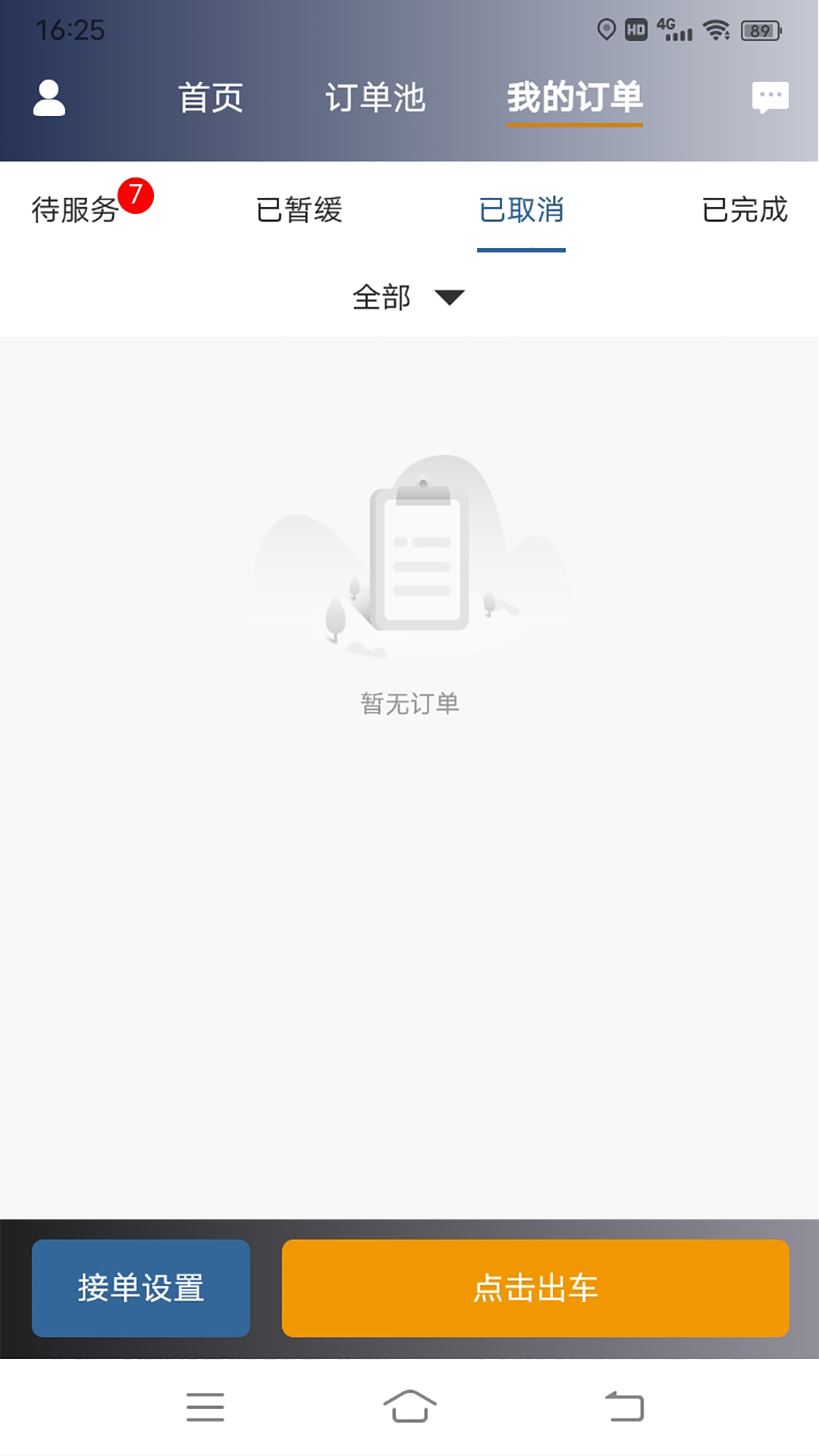This screenshot has height=1456, width=819.
Task: Tap the location pin status icon
Action: pos(604,29)
